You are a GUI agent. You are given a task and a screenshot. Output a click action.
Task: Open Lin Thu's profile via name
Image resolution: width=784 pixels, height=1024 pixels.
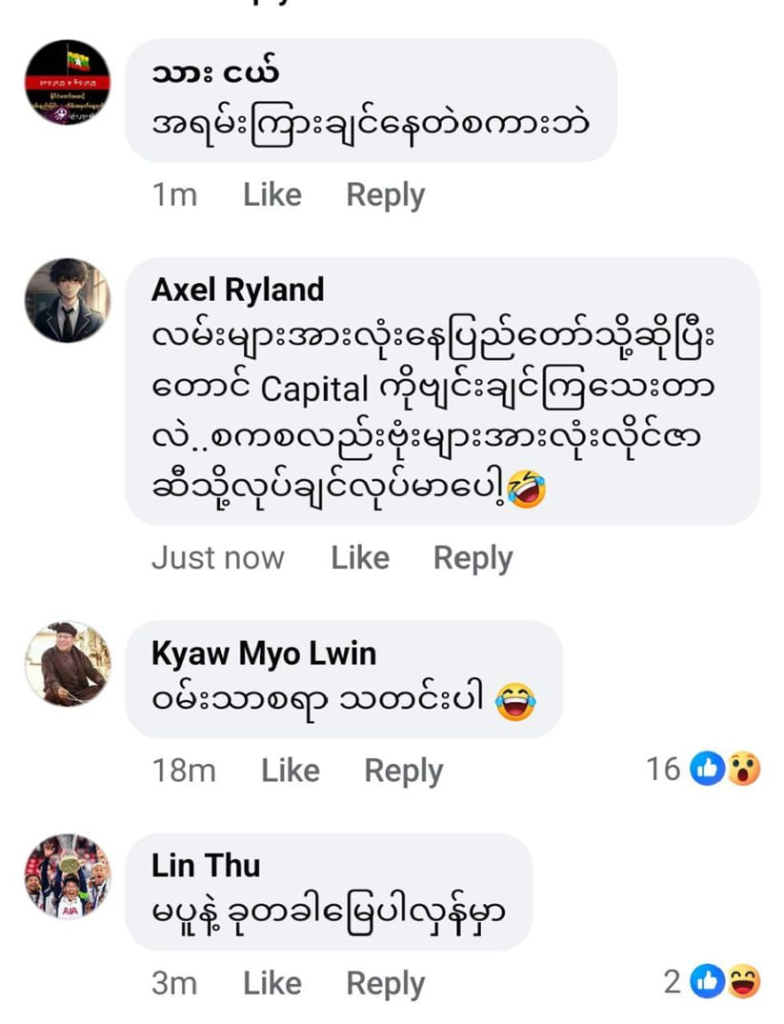click(206, 866)
